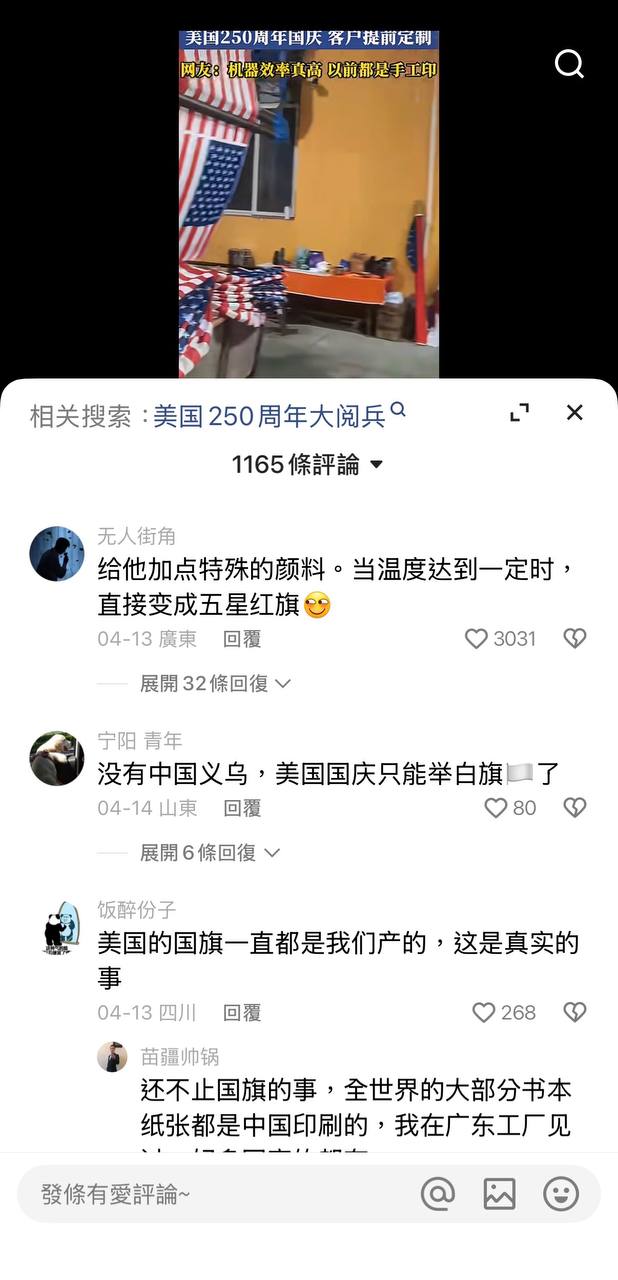Dislike 饭醉份子's comment
Viewport: 618px width, 1280px height.
tap(575, 1012)
